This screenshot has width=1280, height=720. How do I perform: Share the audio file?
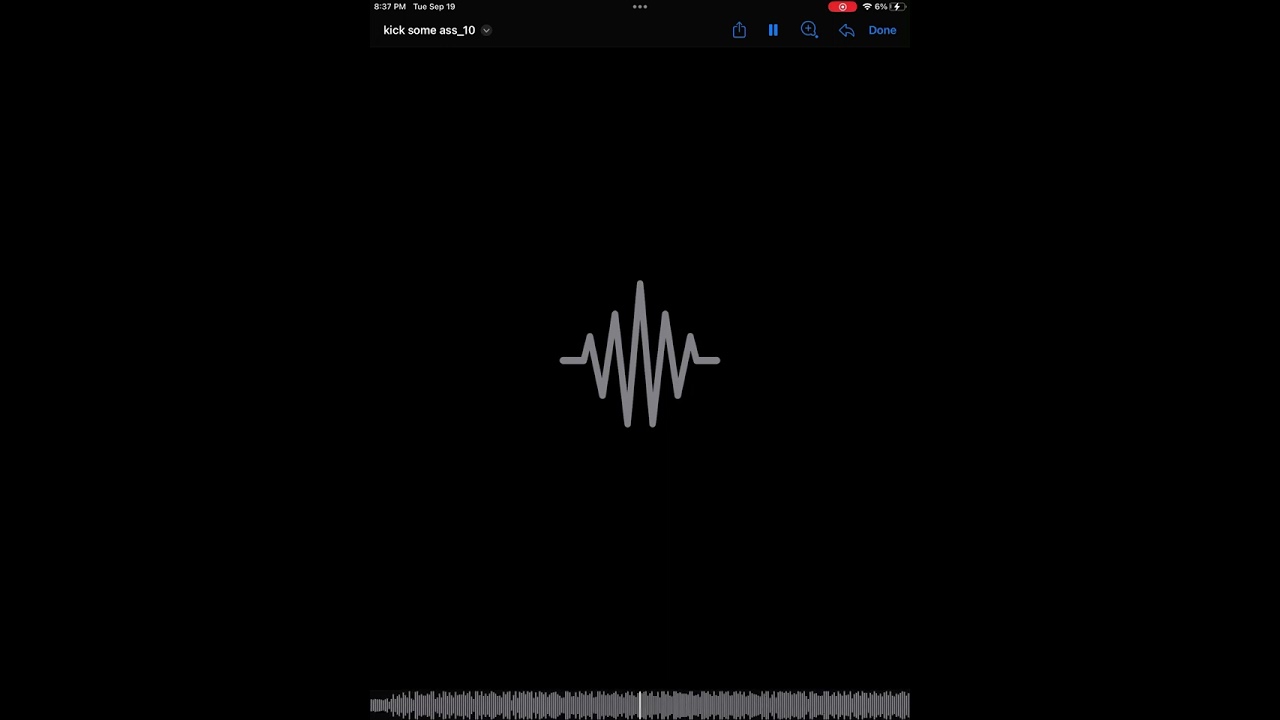(x=739, y=30)
